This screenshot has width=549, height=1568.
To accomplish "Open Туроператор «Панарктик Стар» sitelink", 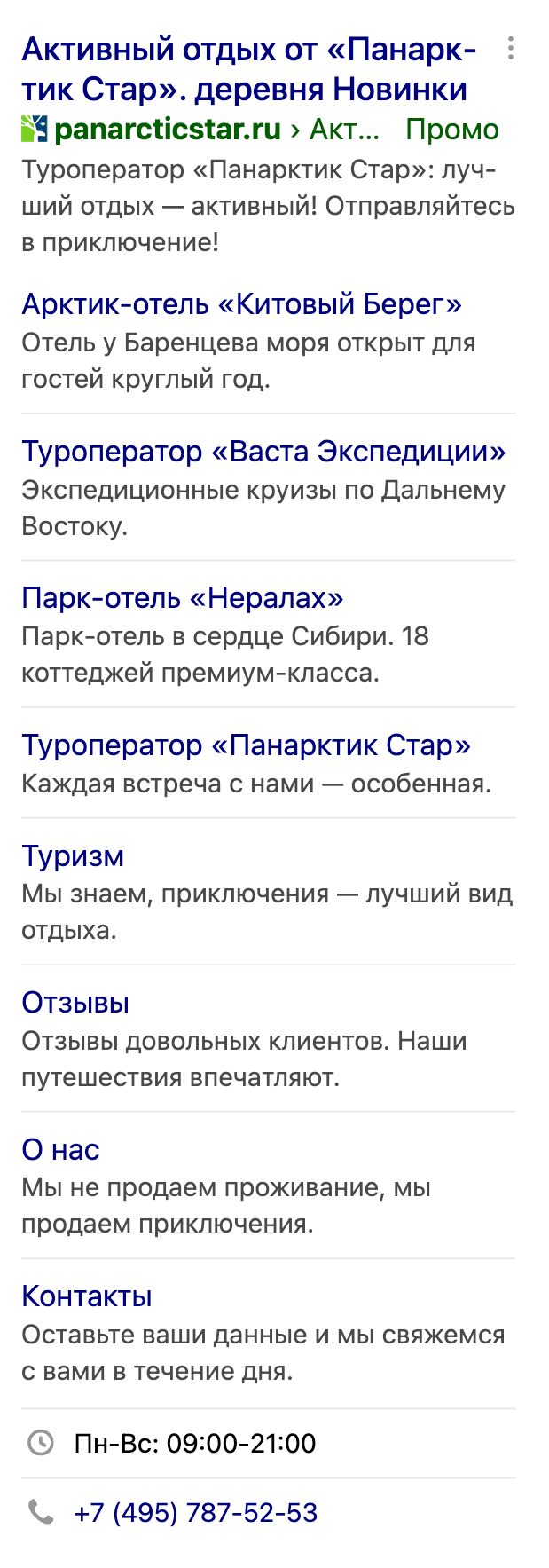I will (x=246, y=745).
